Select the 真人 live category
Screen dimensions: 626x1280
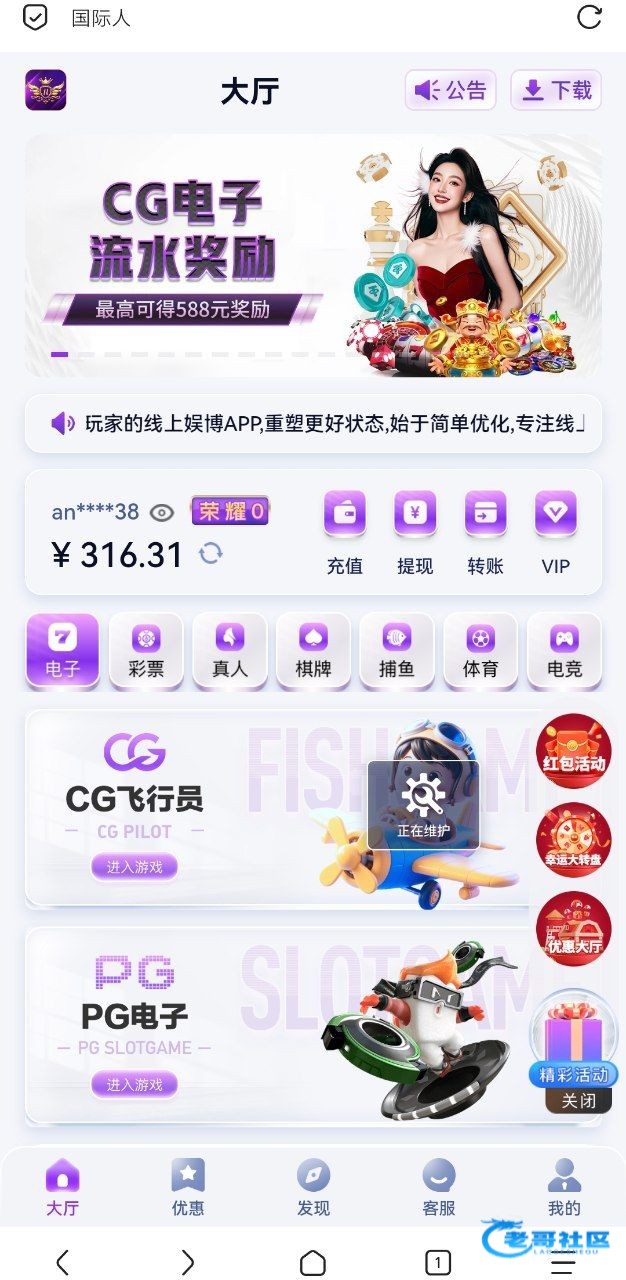(x=230, y=651)
